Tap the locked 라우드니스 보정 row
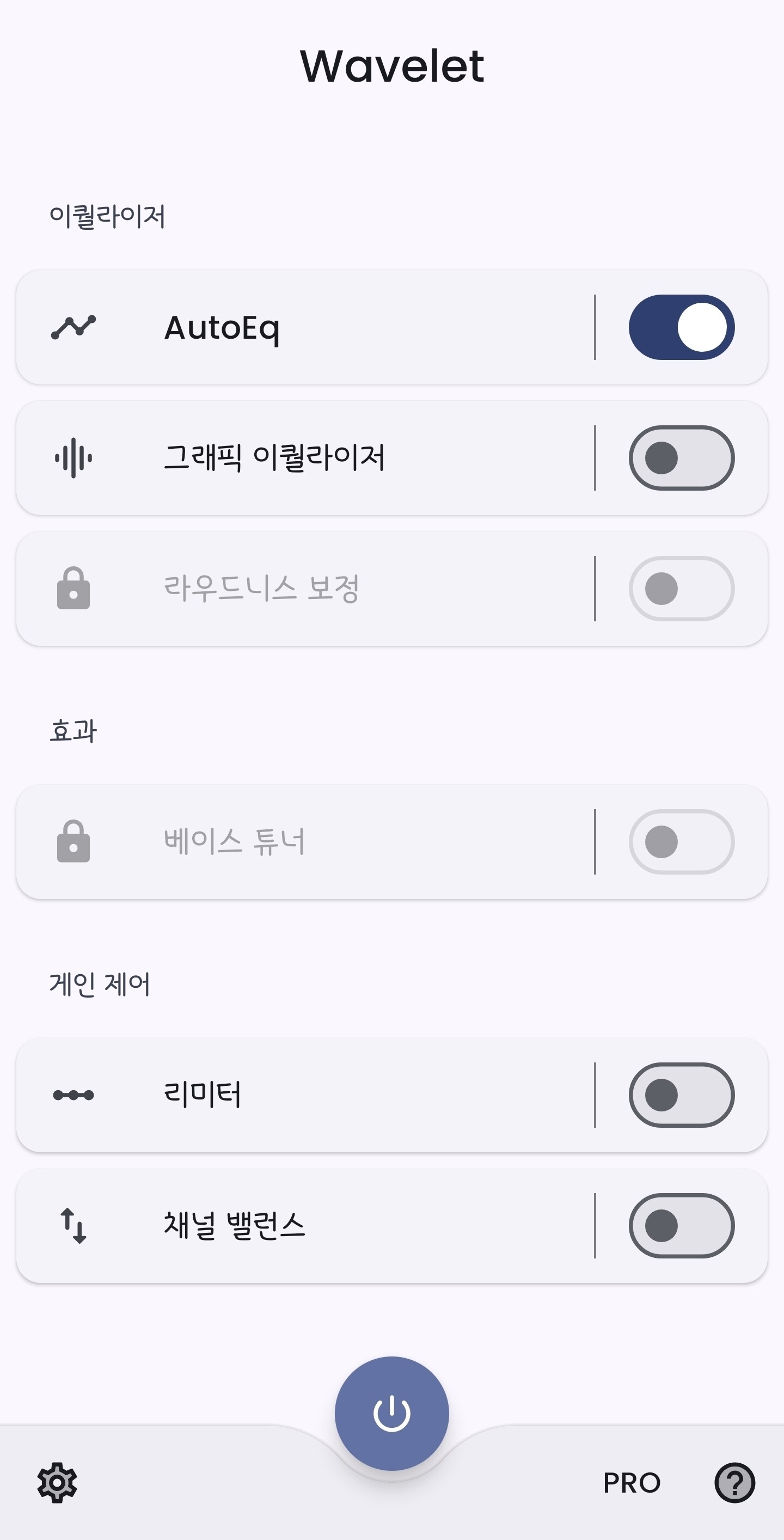Viewport: 784px width, 1540px height. coord(392,588)
